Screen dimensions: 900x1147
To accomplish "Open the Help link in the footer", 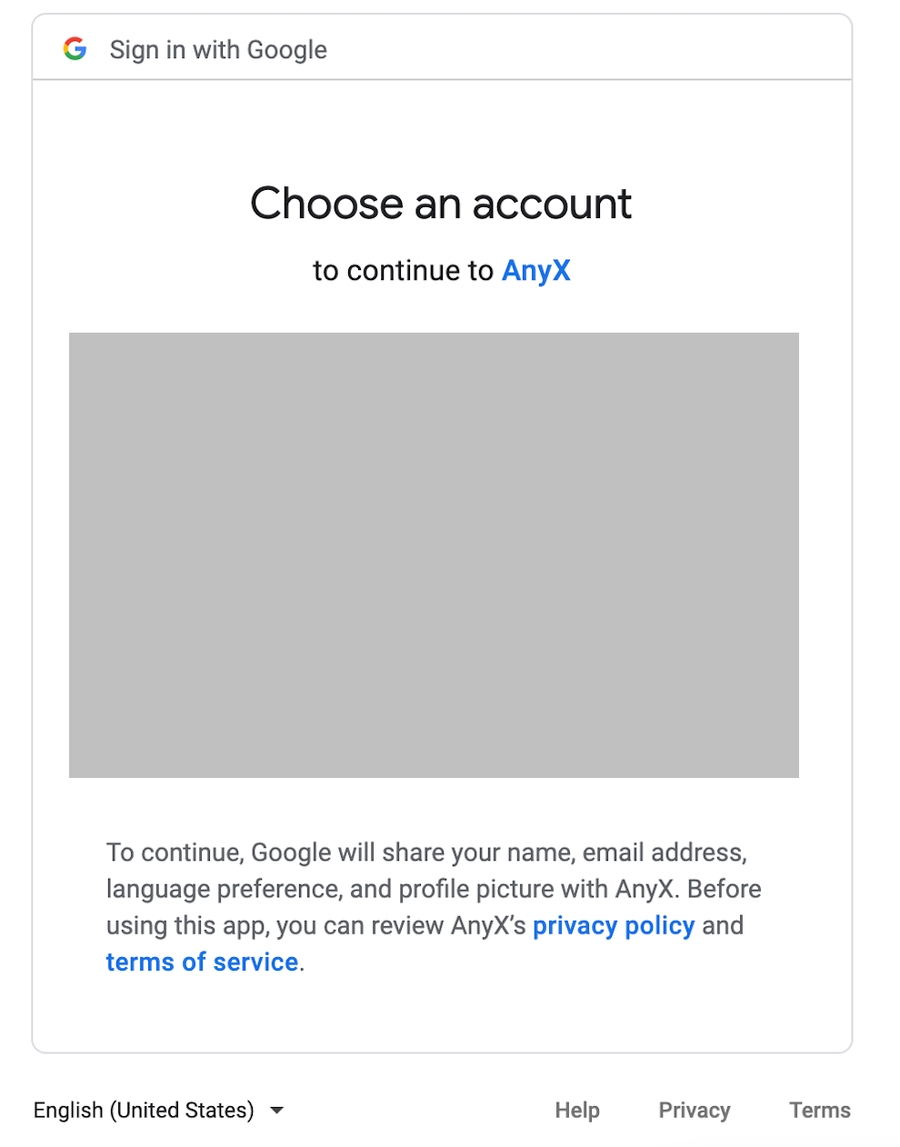I will coord(577,1110).
